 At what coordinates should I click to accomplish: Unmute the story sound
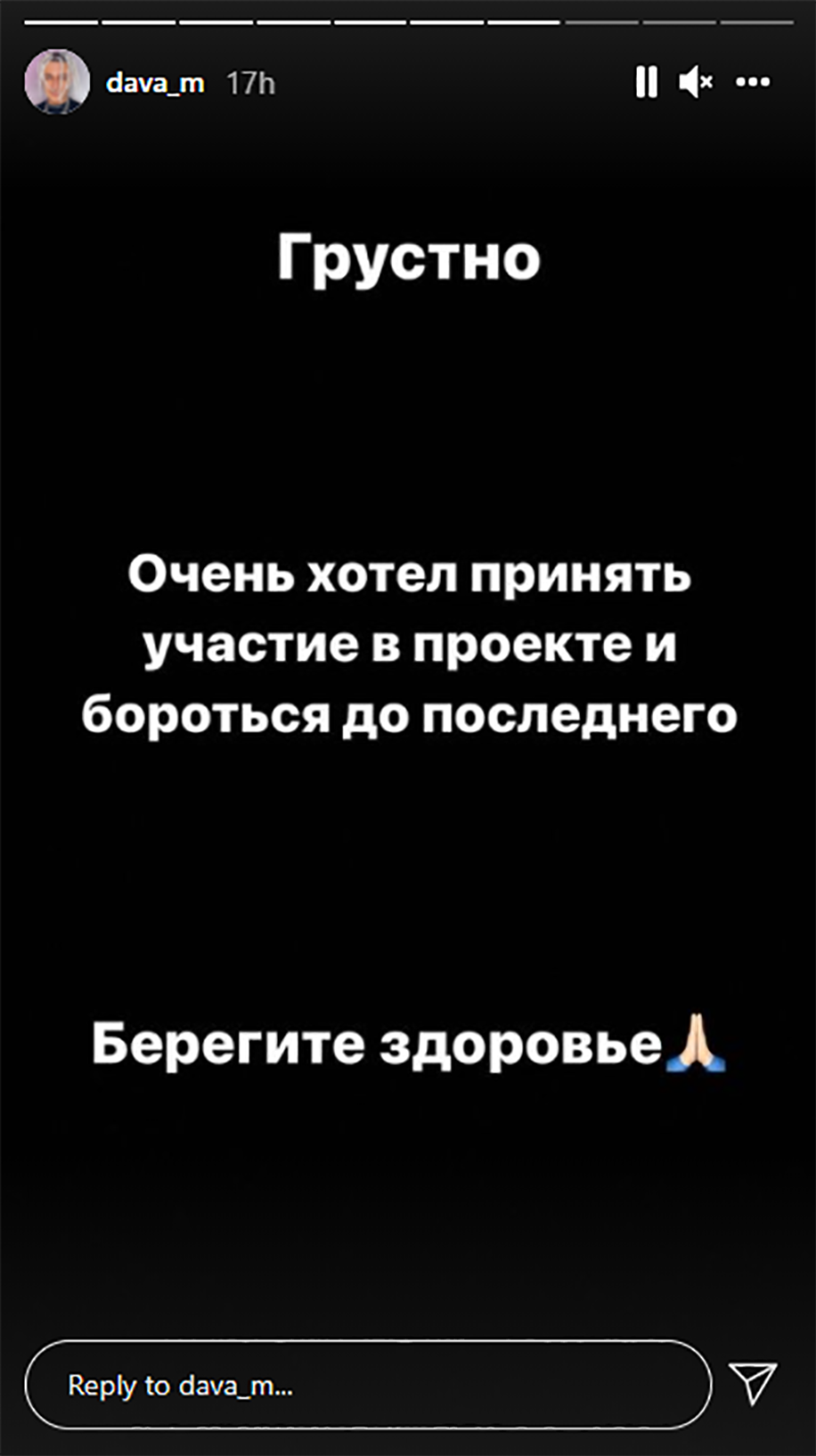[x=696, y=82]
